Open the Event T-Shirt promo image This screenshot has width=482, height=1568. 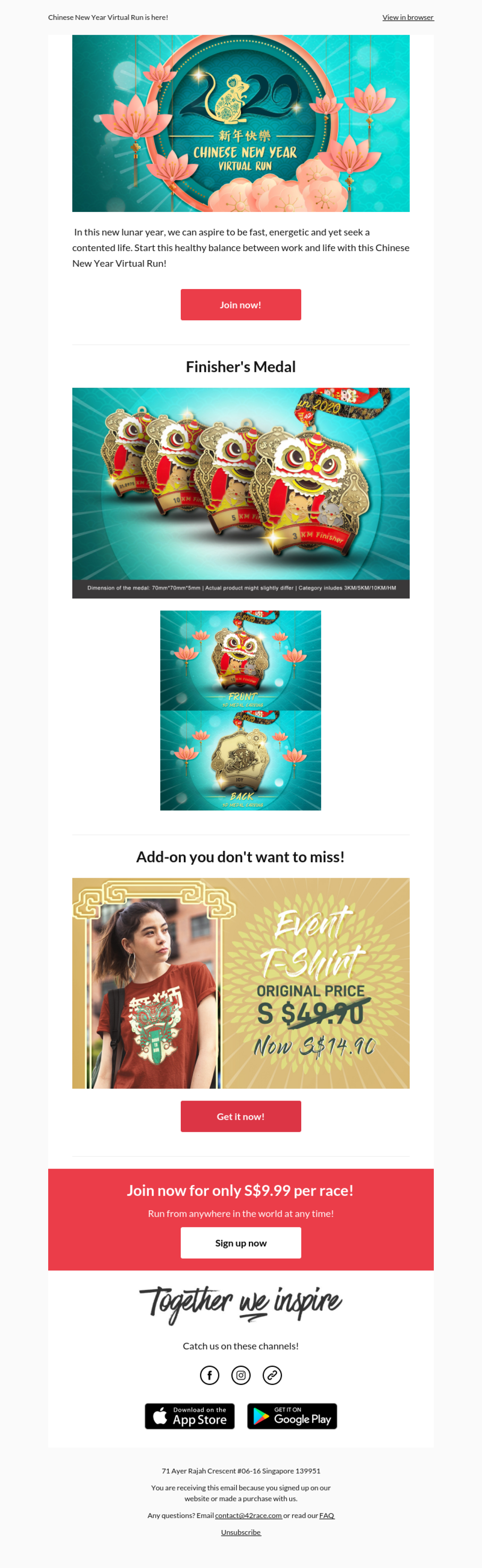click(x=241, y=982)
